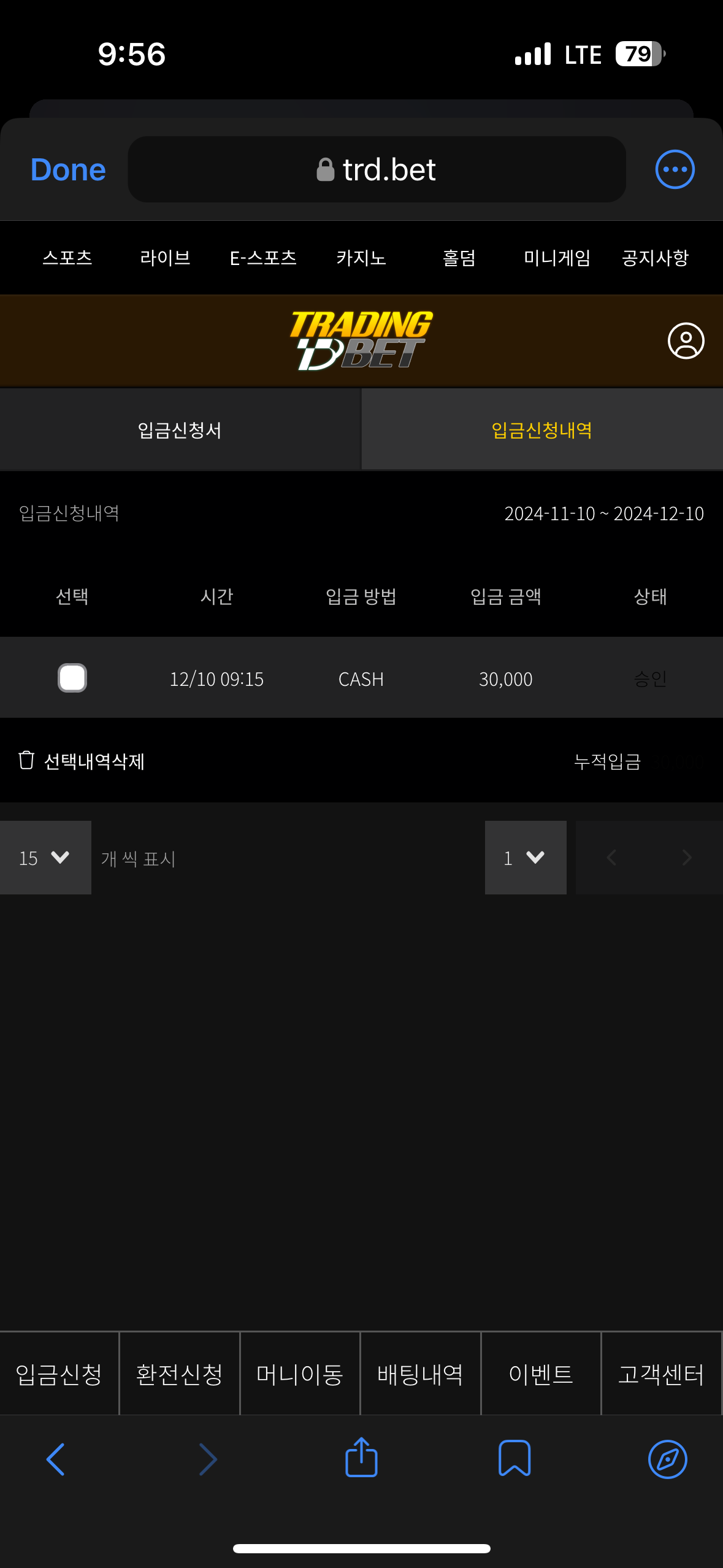Open 미니게임 from the top menu
The height and width of the screenshot is (1568, 723).
pyautogui.click(x=557, y=258)
